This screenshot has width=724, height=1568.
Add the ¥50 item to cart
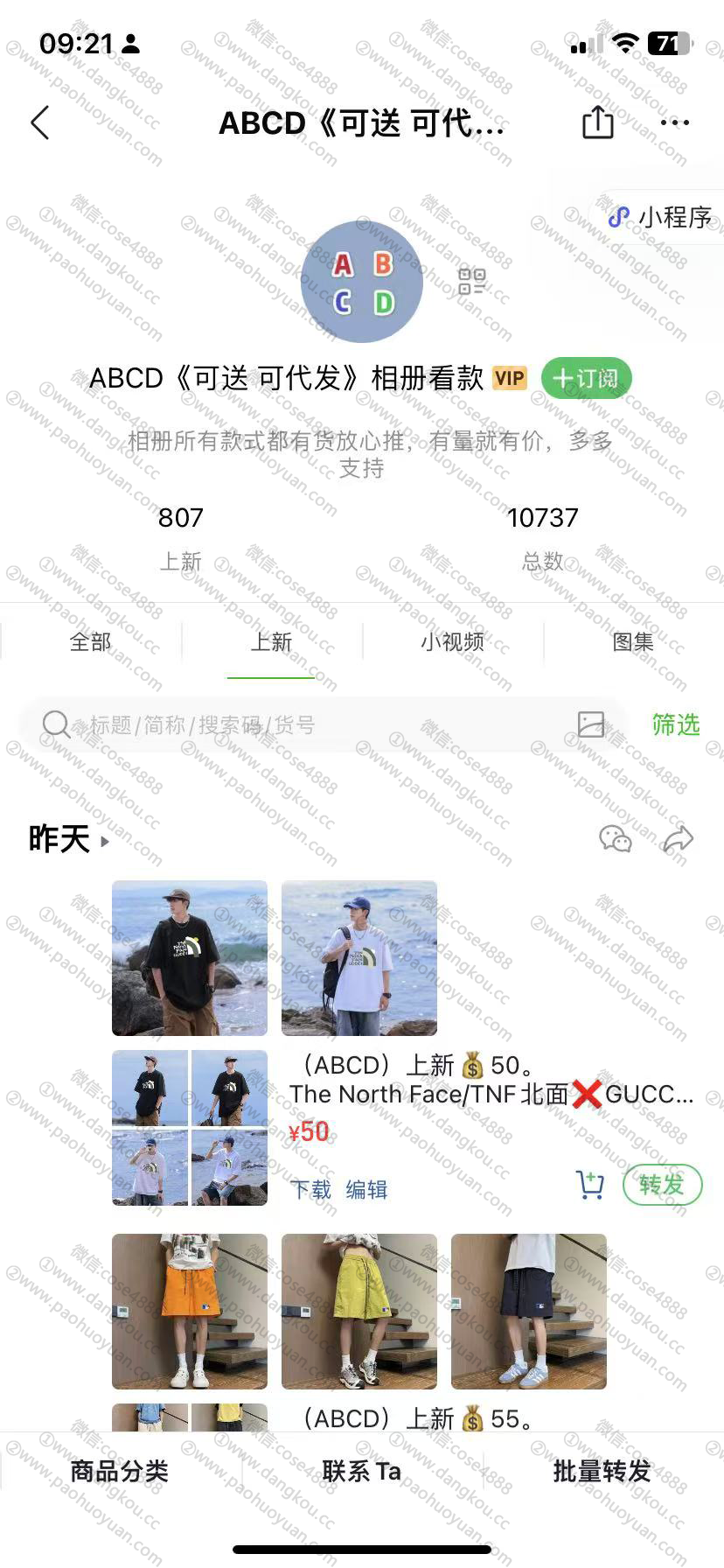click(x=591, y=1185)
